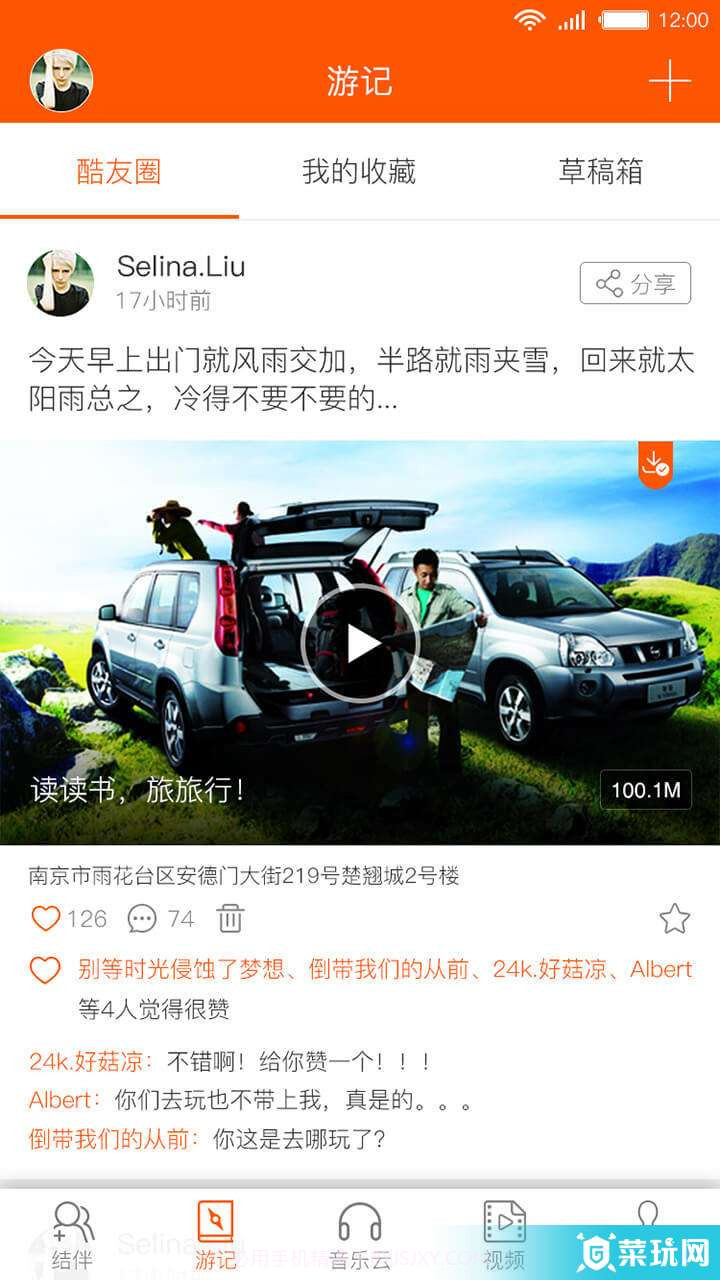
Task: Open the profile avatar in the header
Action: click(61, 81)
